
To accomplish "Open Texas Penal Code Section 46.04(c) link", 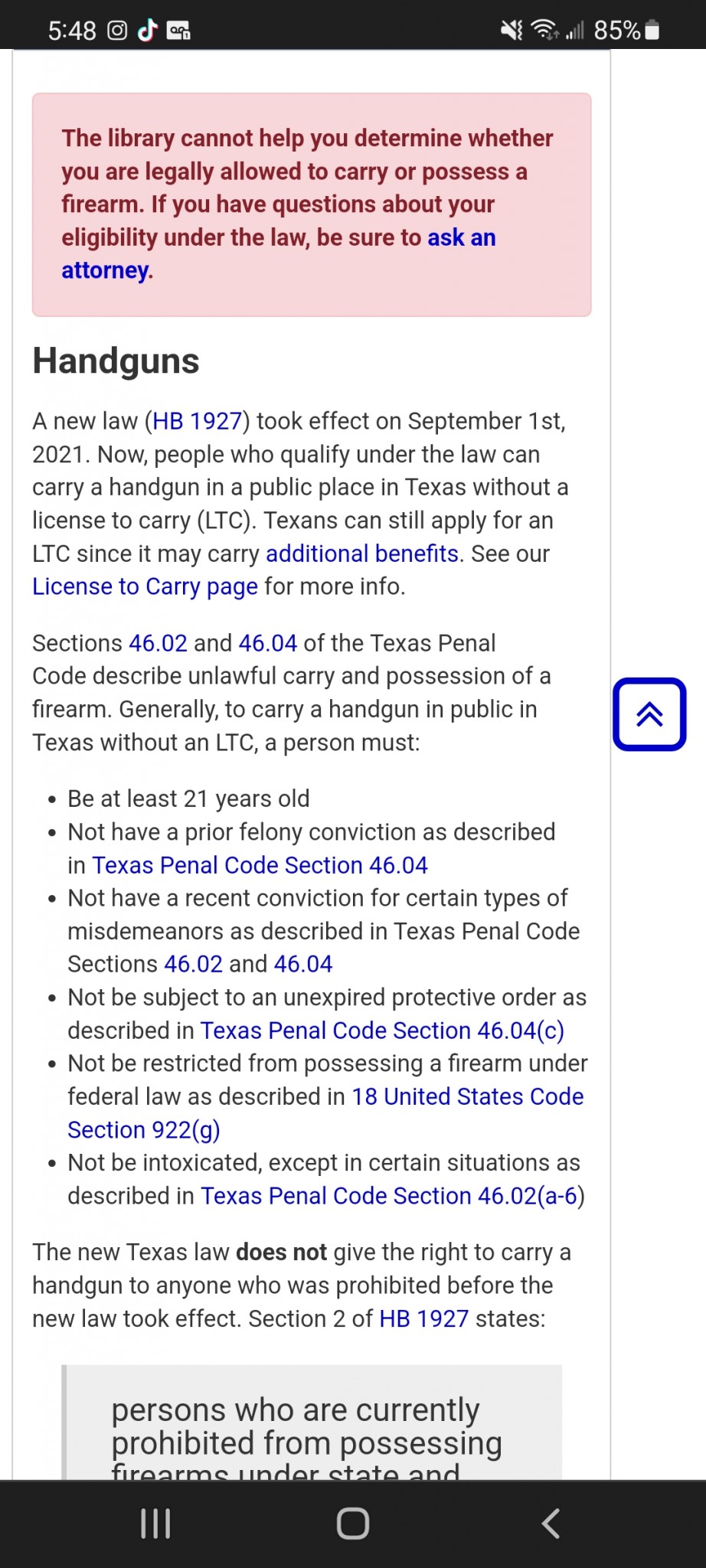I will click(x=382, y=1031).
